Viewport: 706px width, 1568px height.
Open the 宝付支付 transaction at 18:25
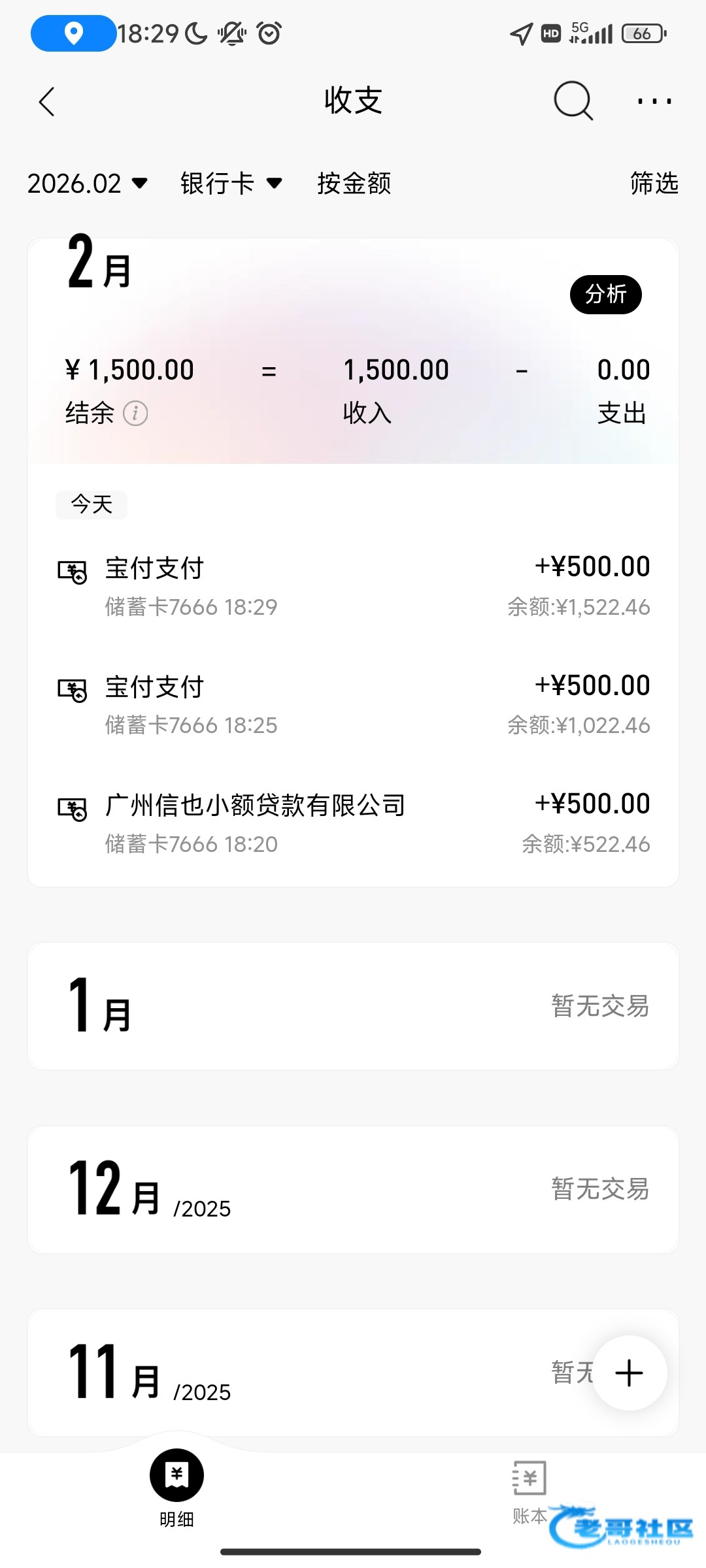click(353, 705)
